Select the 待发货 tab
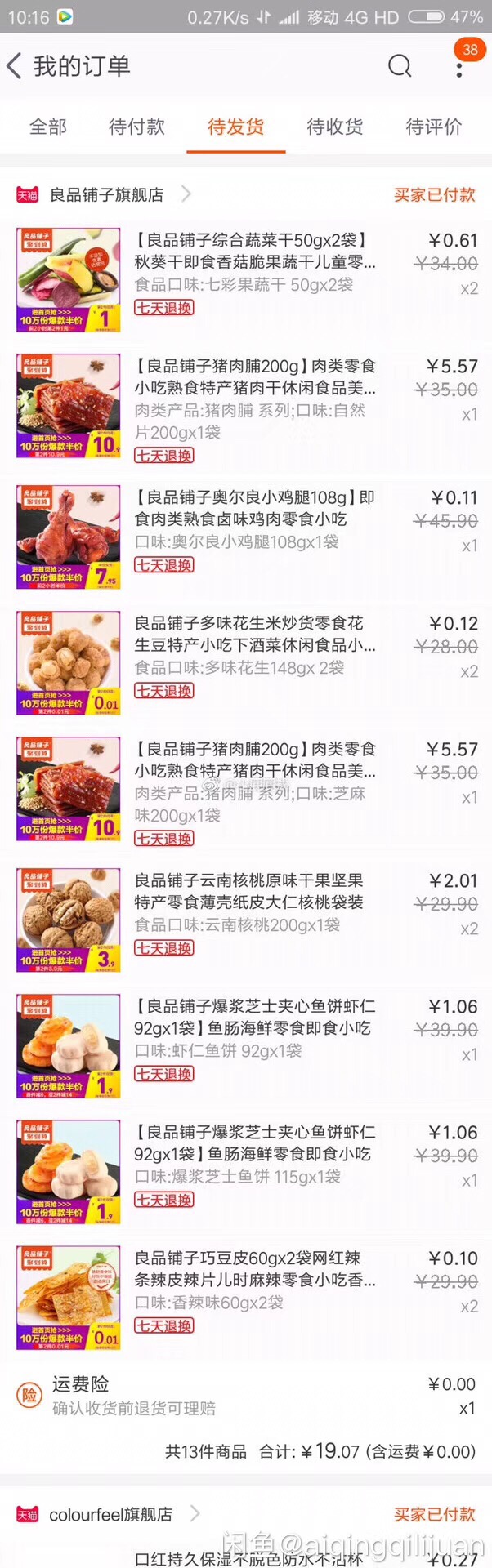The height and width of the screenshot is (1568, 492). coord(235,127)
